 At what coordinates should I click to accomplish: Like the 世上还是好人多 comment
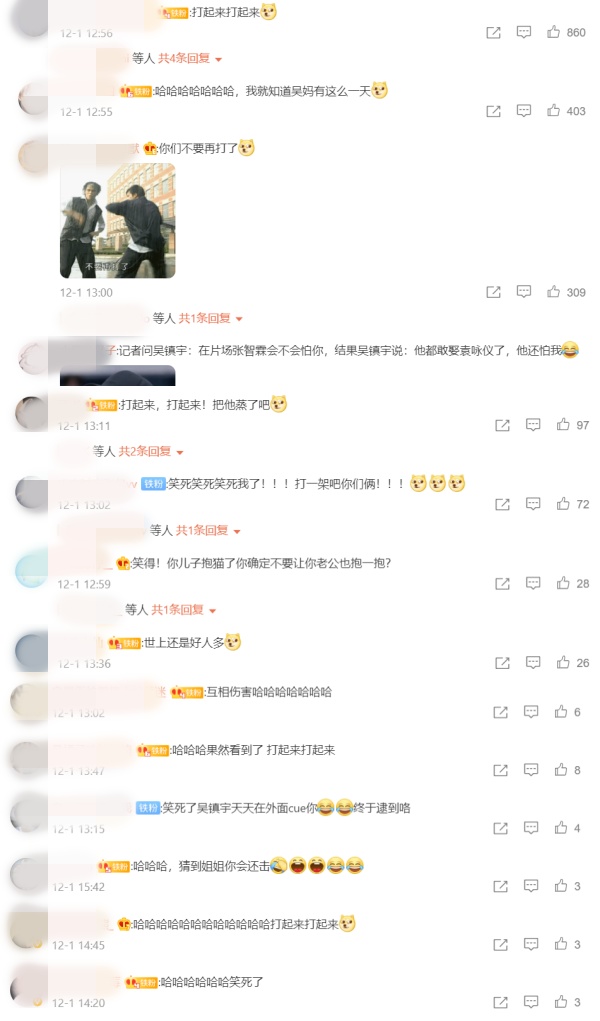563,662
